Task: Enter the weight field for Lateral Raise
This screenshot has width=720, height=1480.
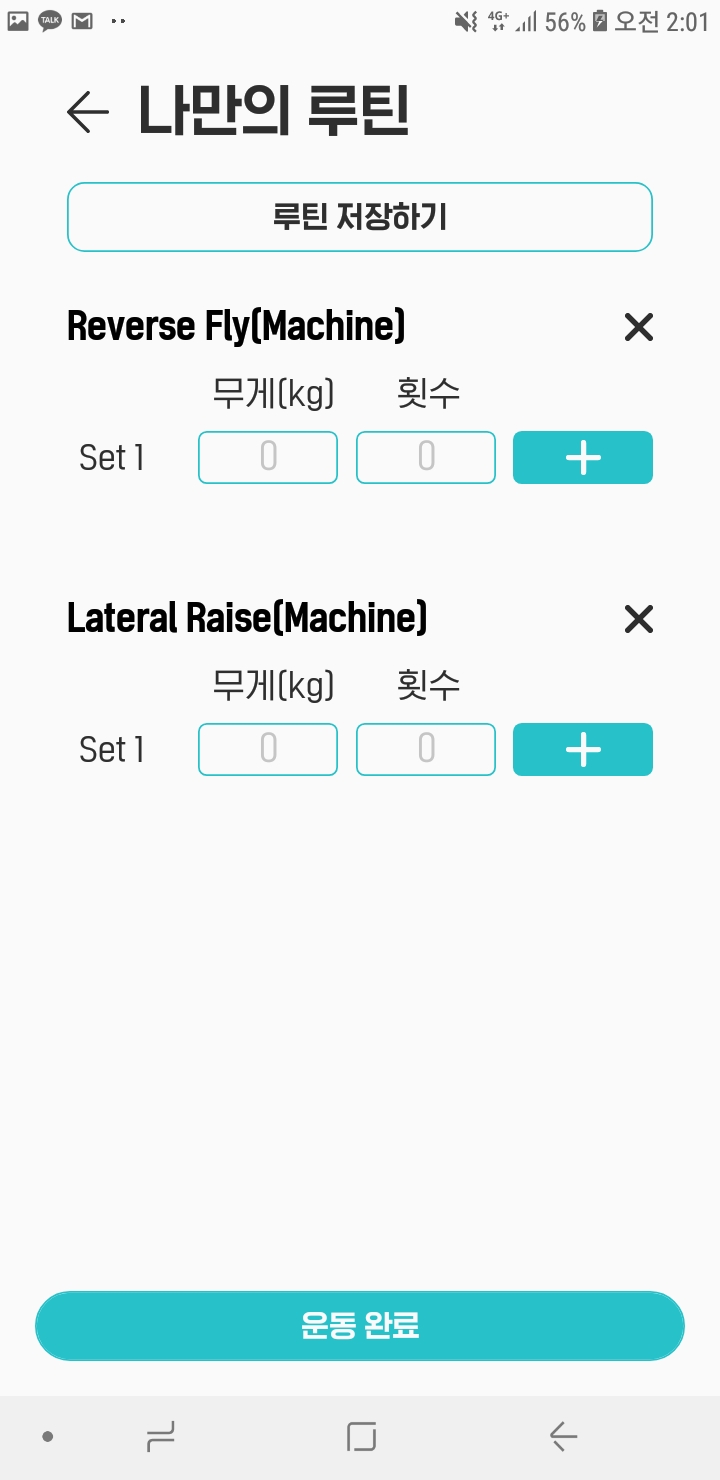Action: (x=268, y=749)
